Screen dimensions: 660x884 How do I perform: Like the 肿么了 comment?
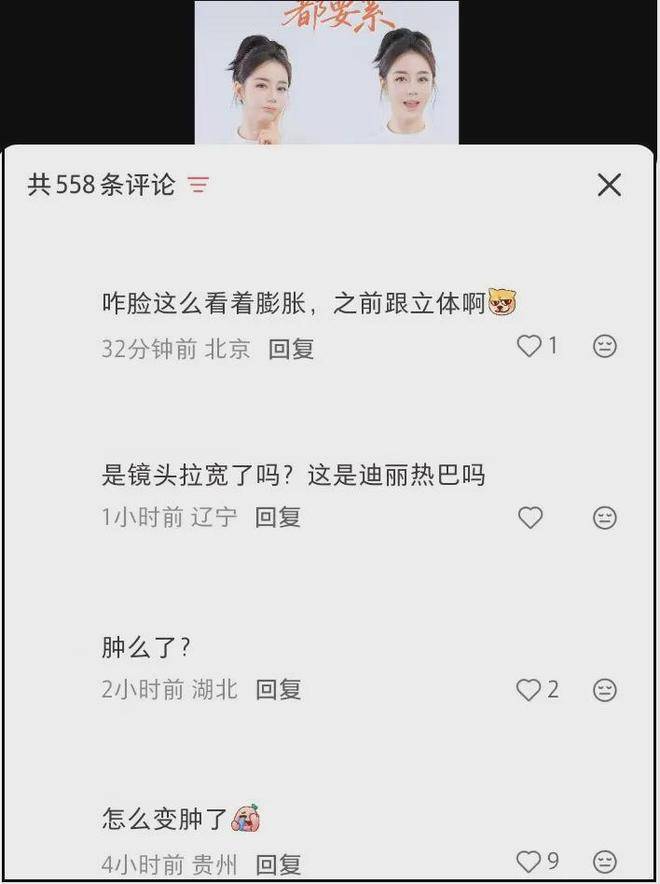(x=529, y=690)
